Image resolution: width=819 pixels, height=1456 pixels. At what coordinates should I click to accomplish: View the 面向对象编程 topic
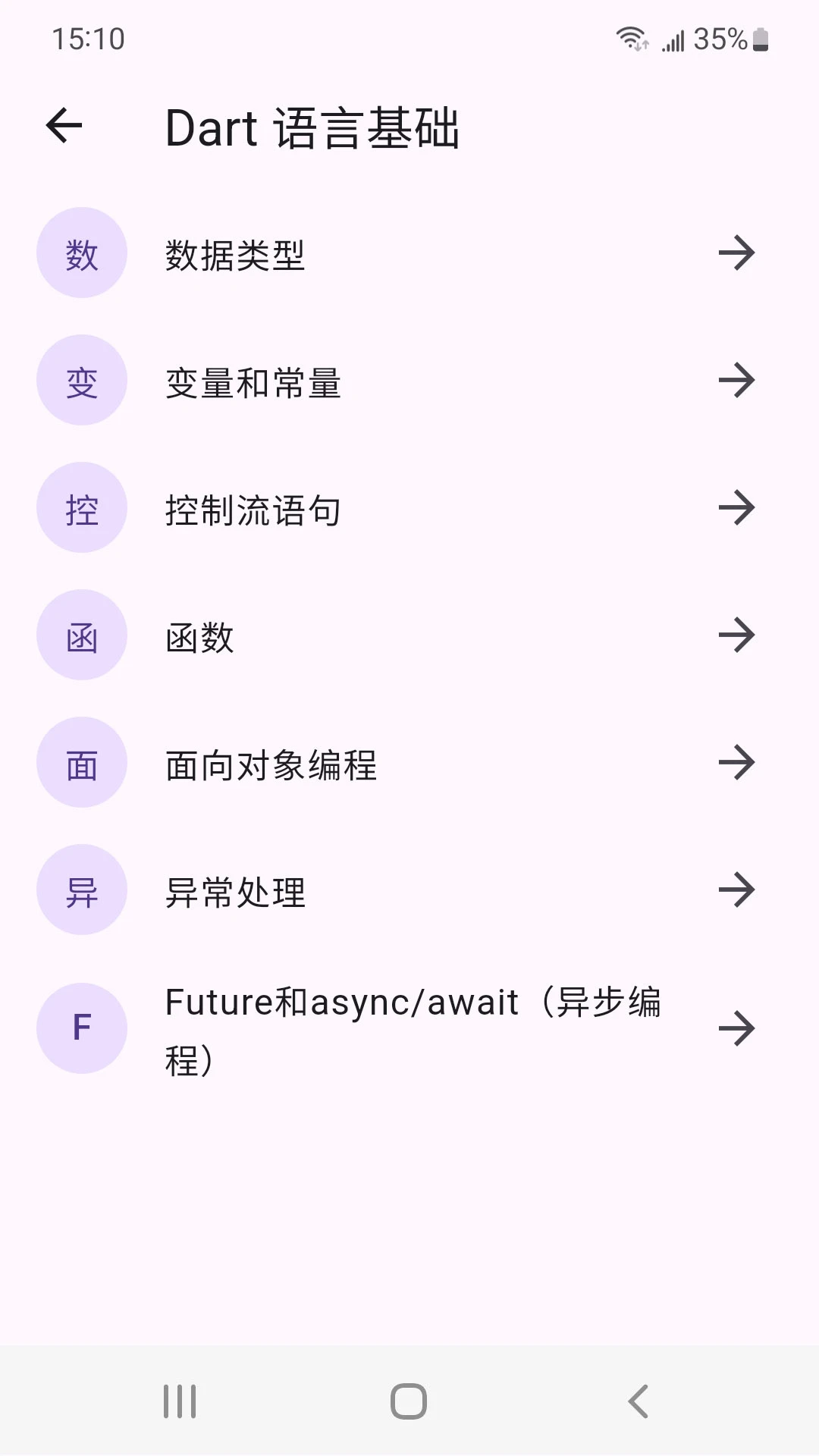tap(271, 764)
